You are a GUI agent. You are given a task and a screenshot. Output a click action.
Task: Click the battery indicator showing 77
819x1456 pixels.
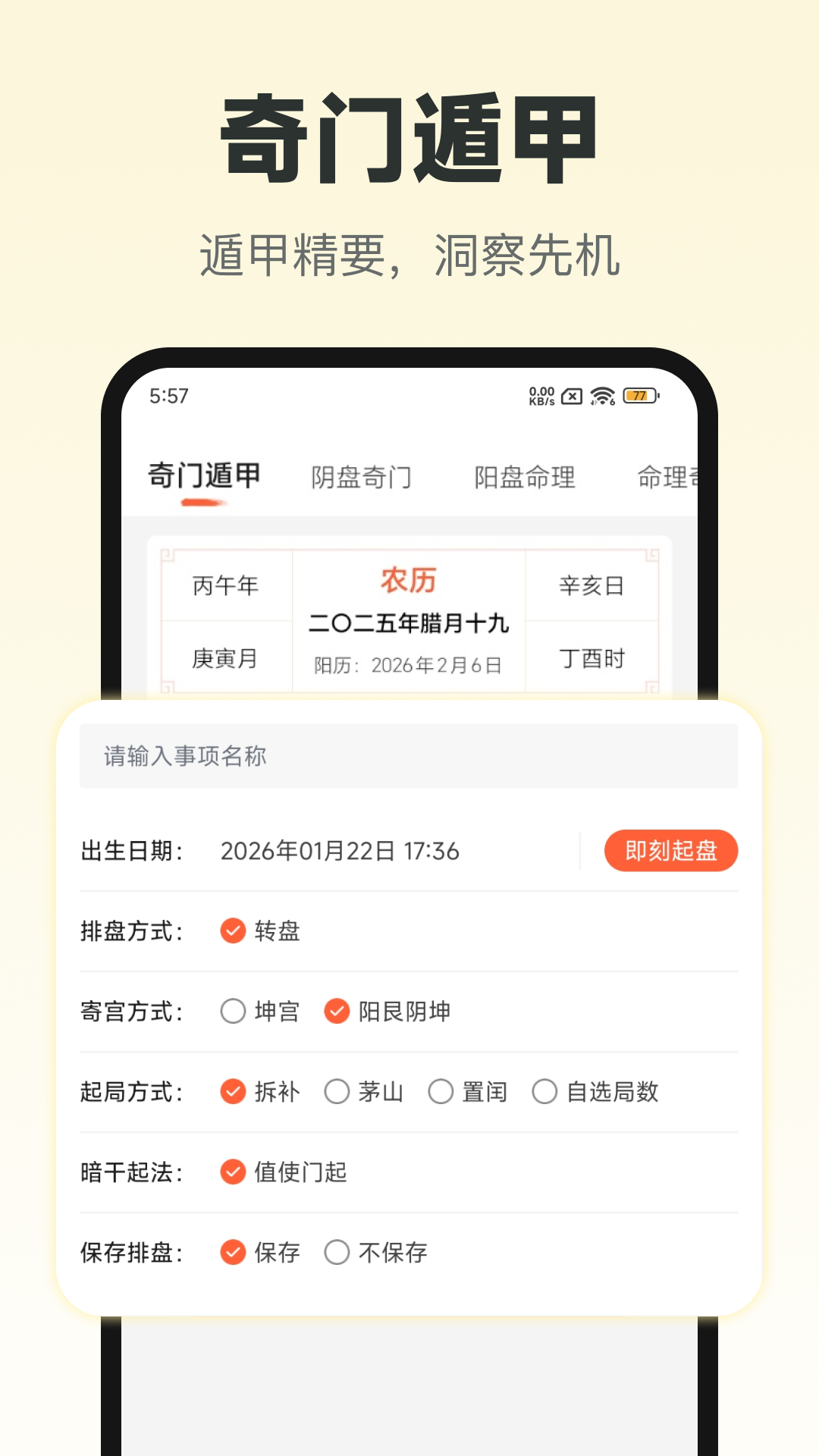click(x=638, y=395)
